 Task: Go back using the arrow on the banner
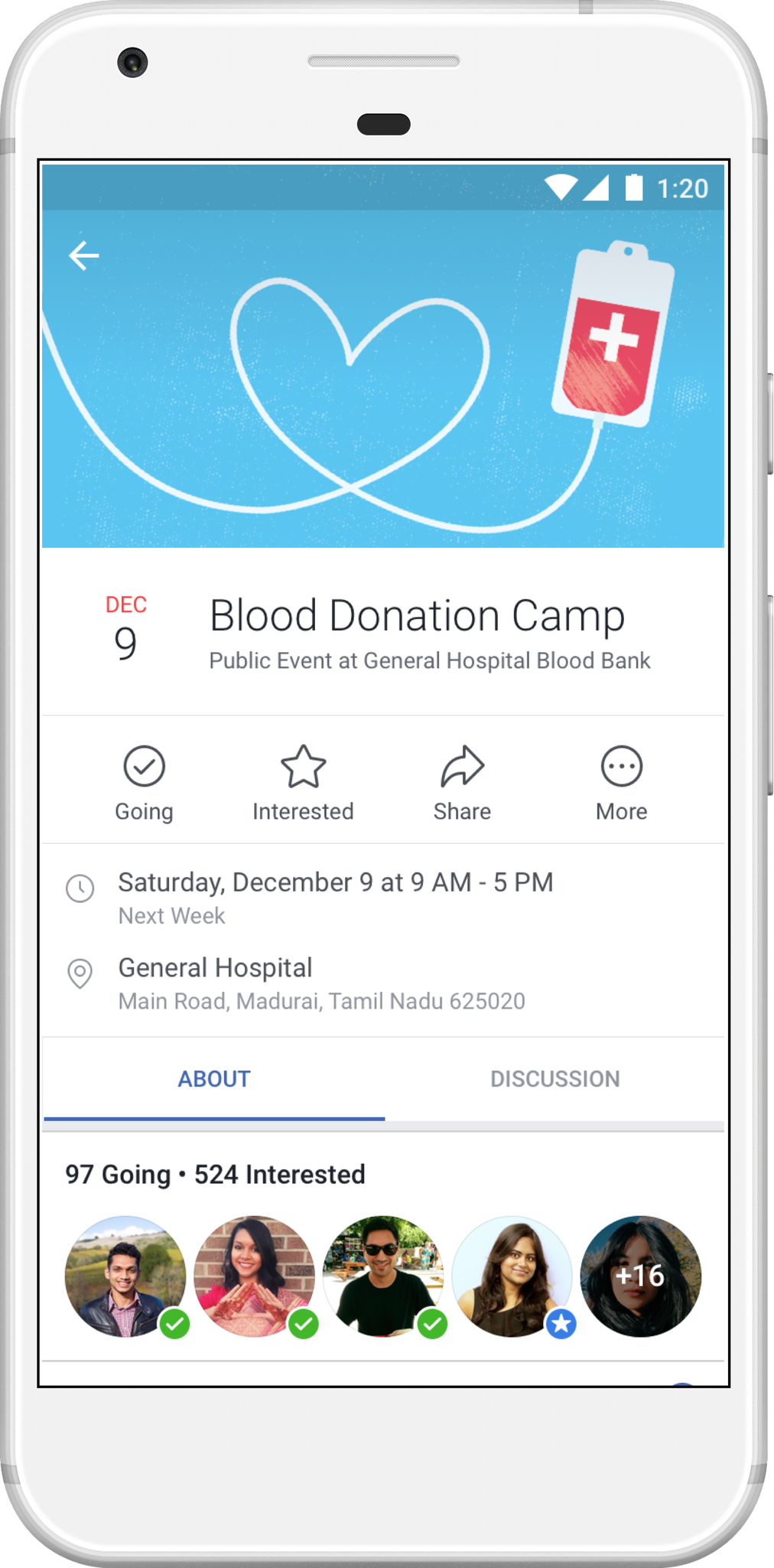pyautogui.click(x=84, y=256)
